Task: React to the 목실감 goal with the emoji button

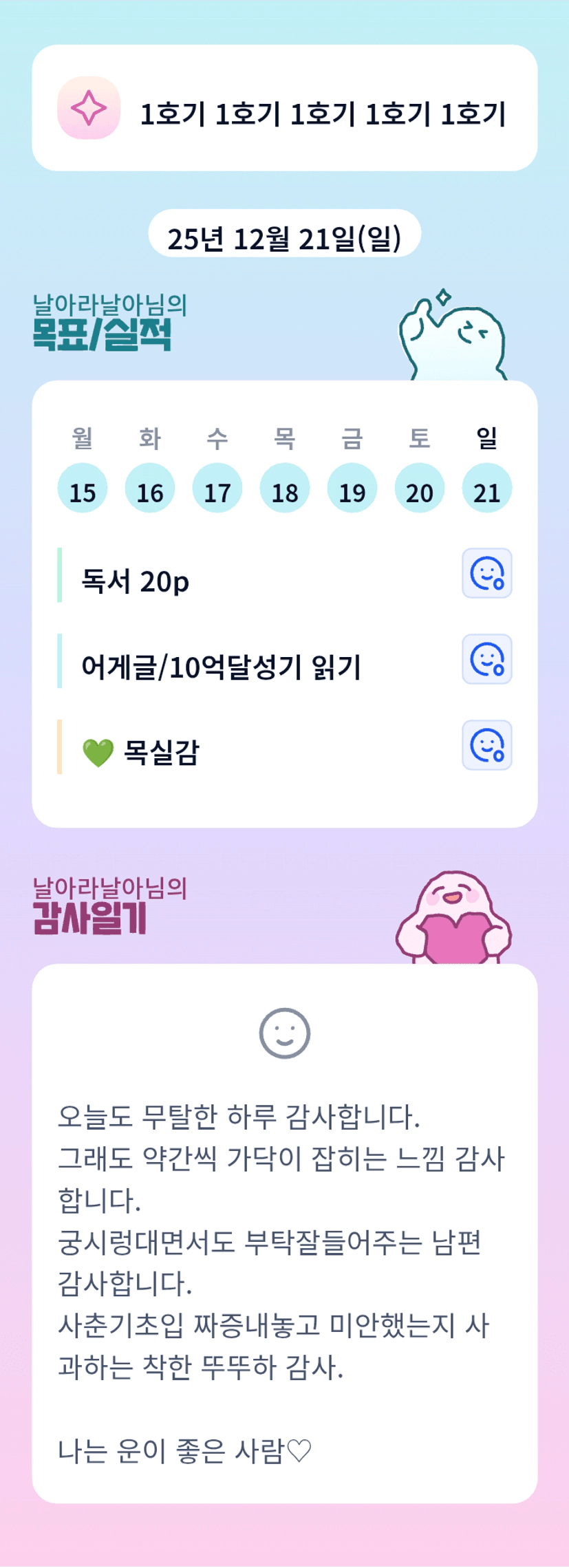Action: (487, 745)
